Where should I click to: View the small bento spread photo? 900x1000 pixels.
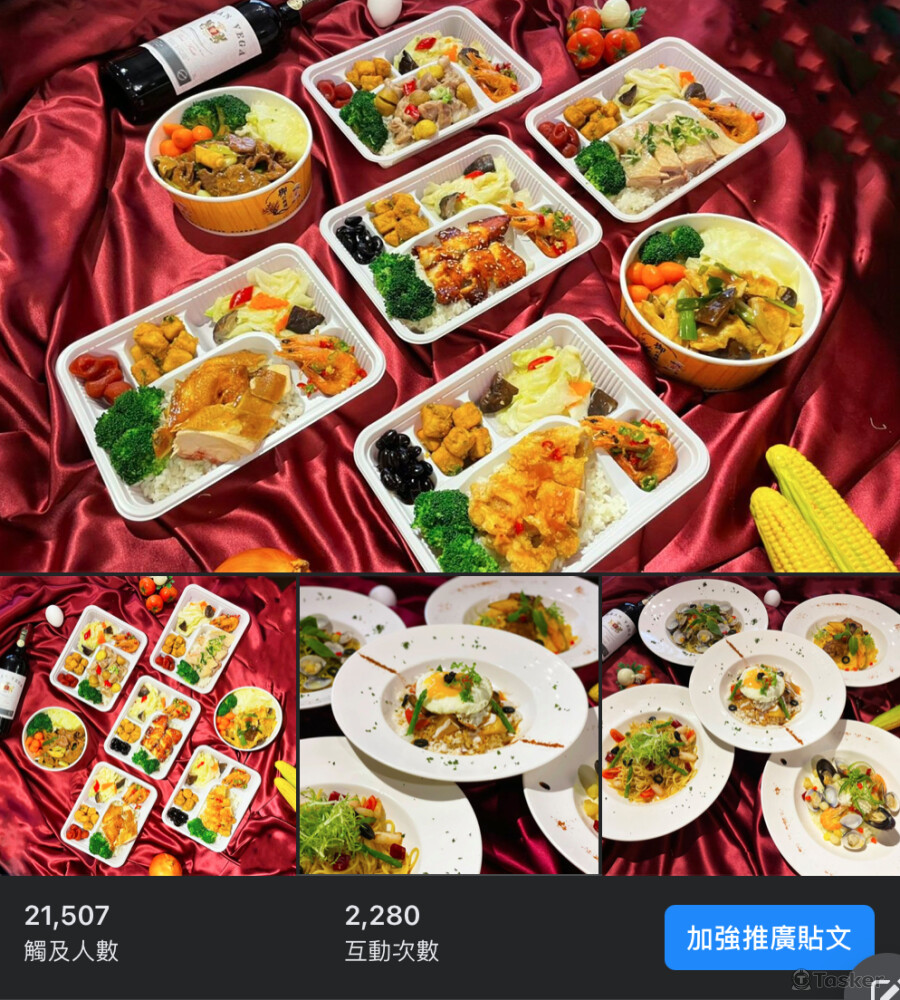pyautogui.click(x=148, y=724)
